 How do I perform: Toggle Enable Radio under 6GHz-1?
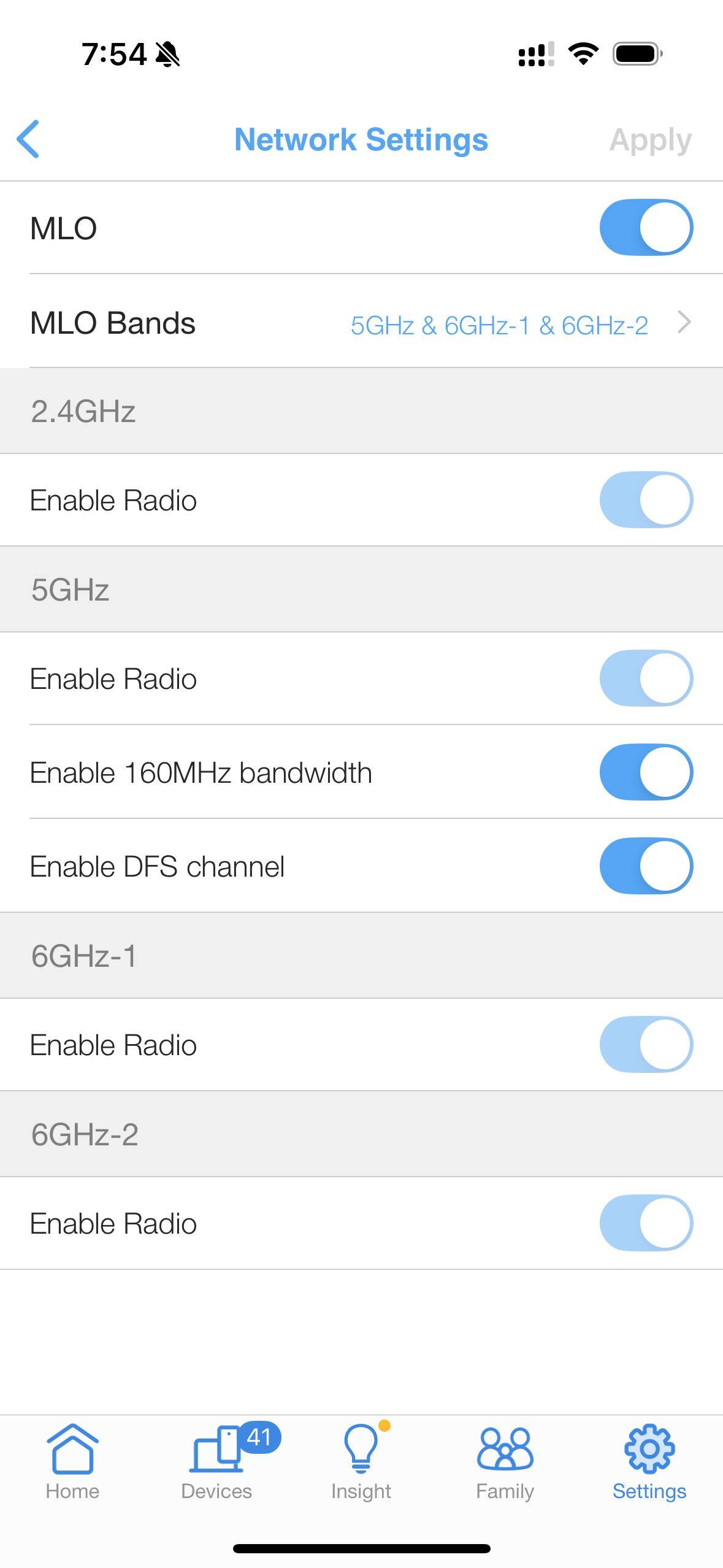tap(646, 1044)
